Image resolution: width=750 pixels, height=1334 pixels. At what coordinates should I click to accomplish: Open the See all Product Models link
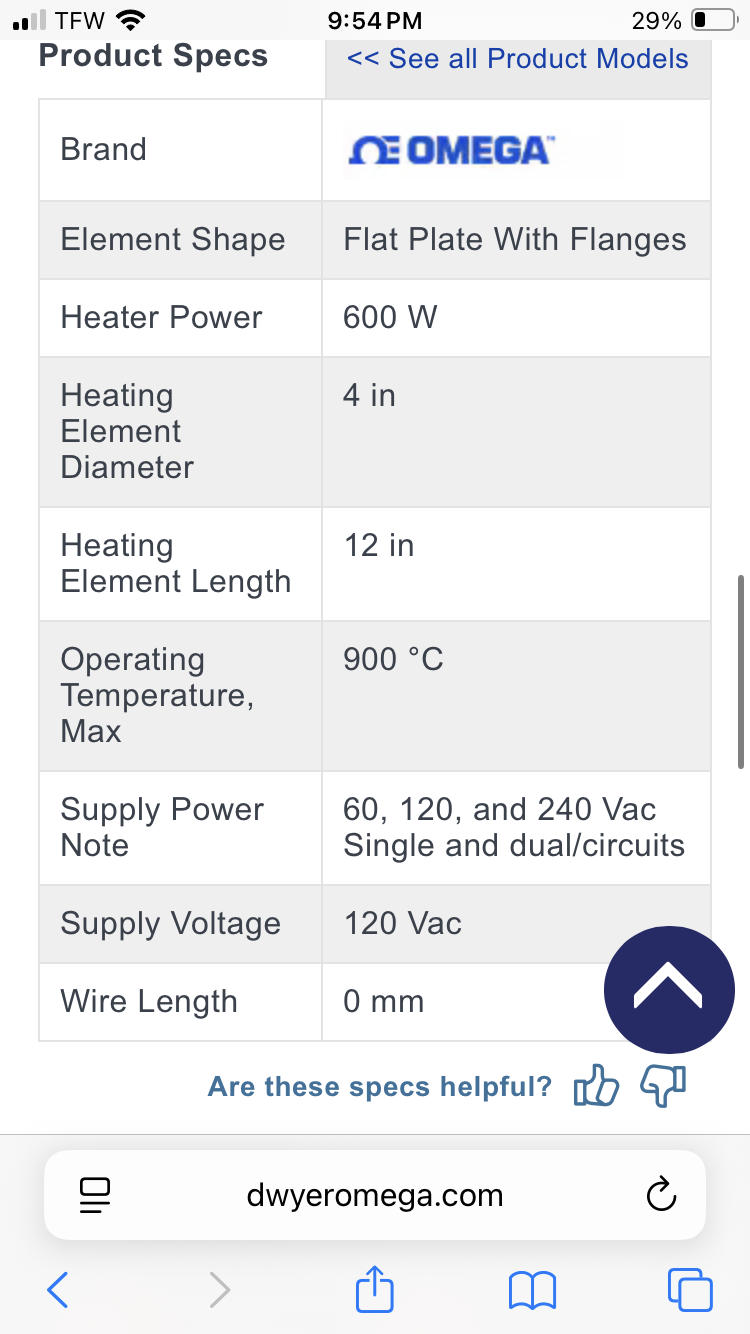tap(517, 59)
